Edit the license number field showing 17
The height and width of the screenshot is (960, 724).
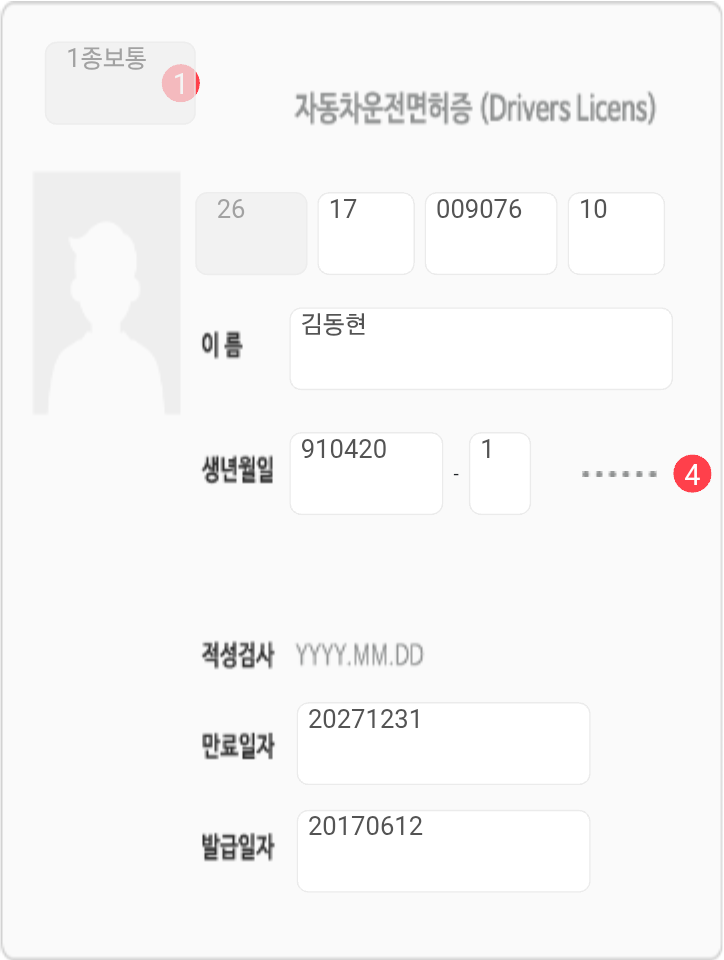[366, 233]
